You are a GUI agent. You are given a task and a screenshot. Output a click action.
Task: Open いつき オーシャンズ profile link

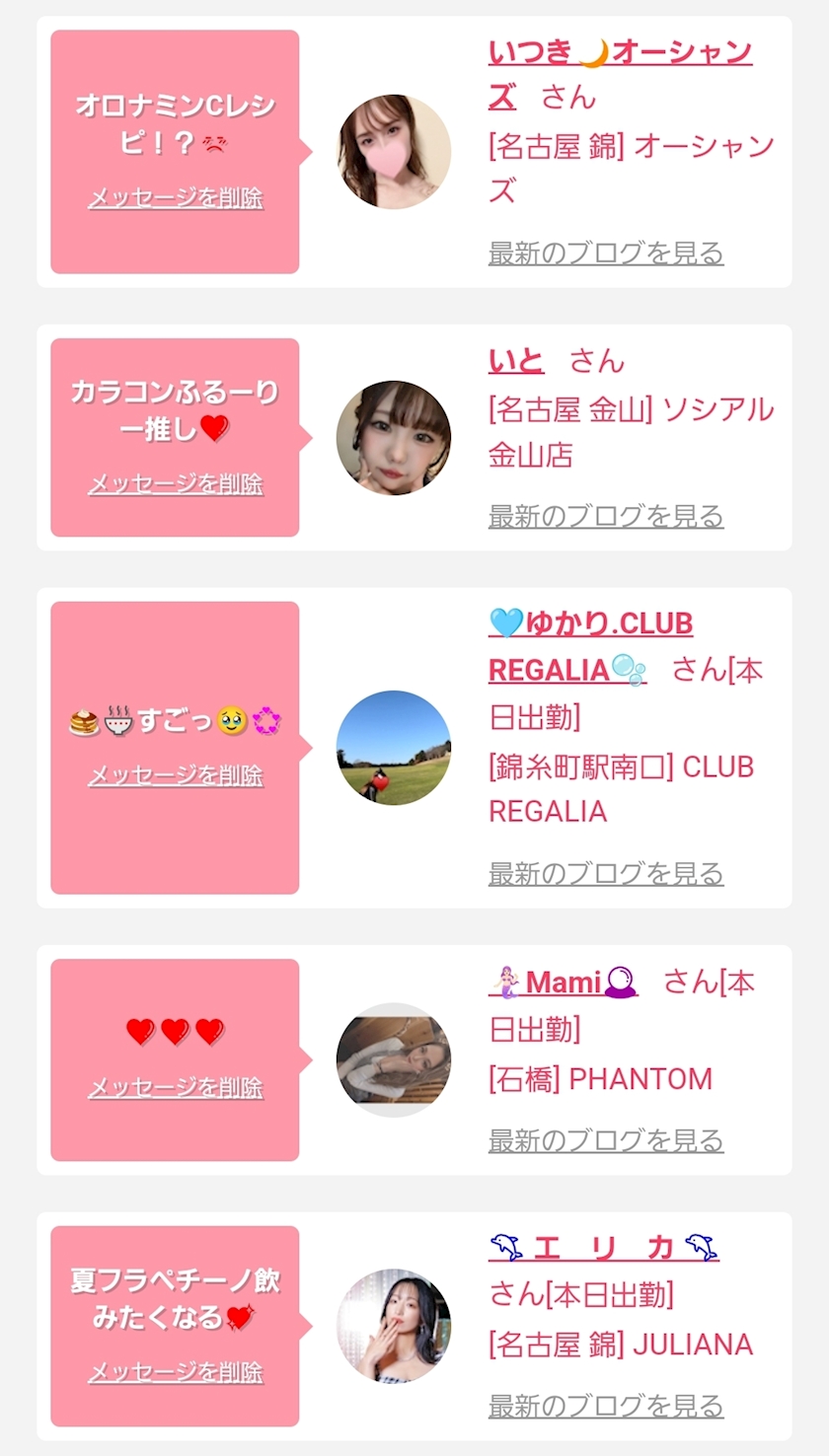pos(620,53)
